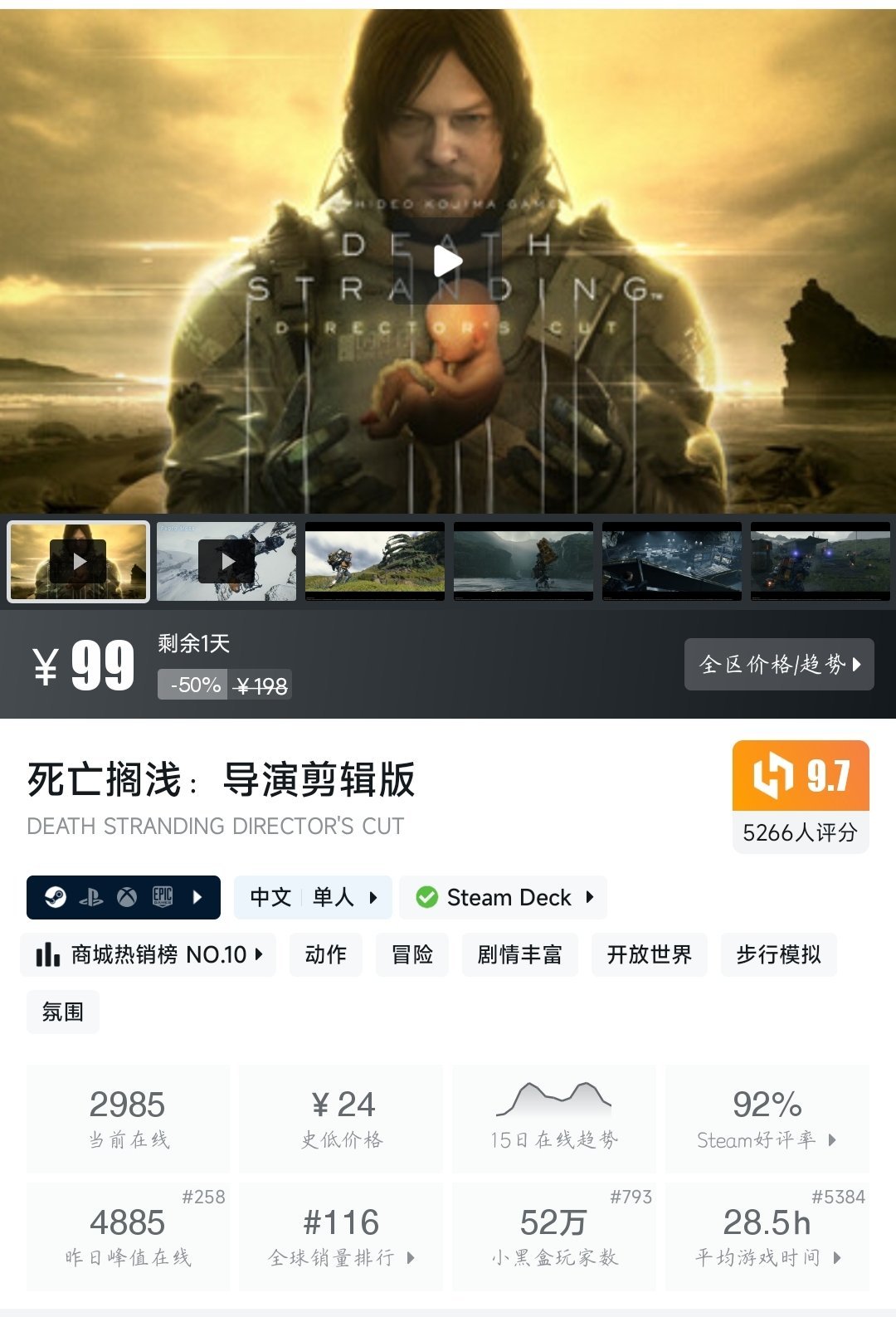Open the 15日在线趋势 chart
Screen dimensions: 896x1317
pyautogui.click(x=554, y=1119)
